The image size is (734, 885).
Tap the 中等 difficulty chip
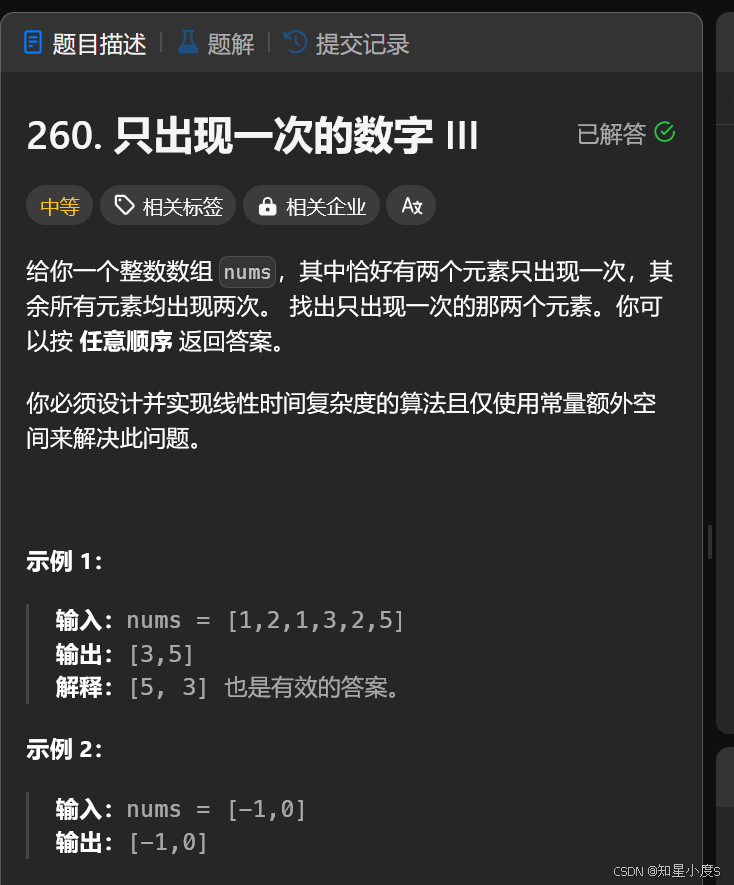(59, 206)
